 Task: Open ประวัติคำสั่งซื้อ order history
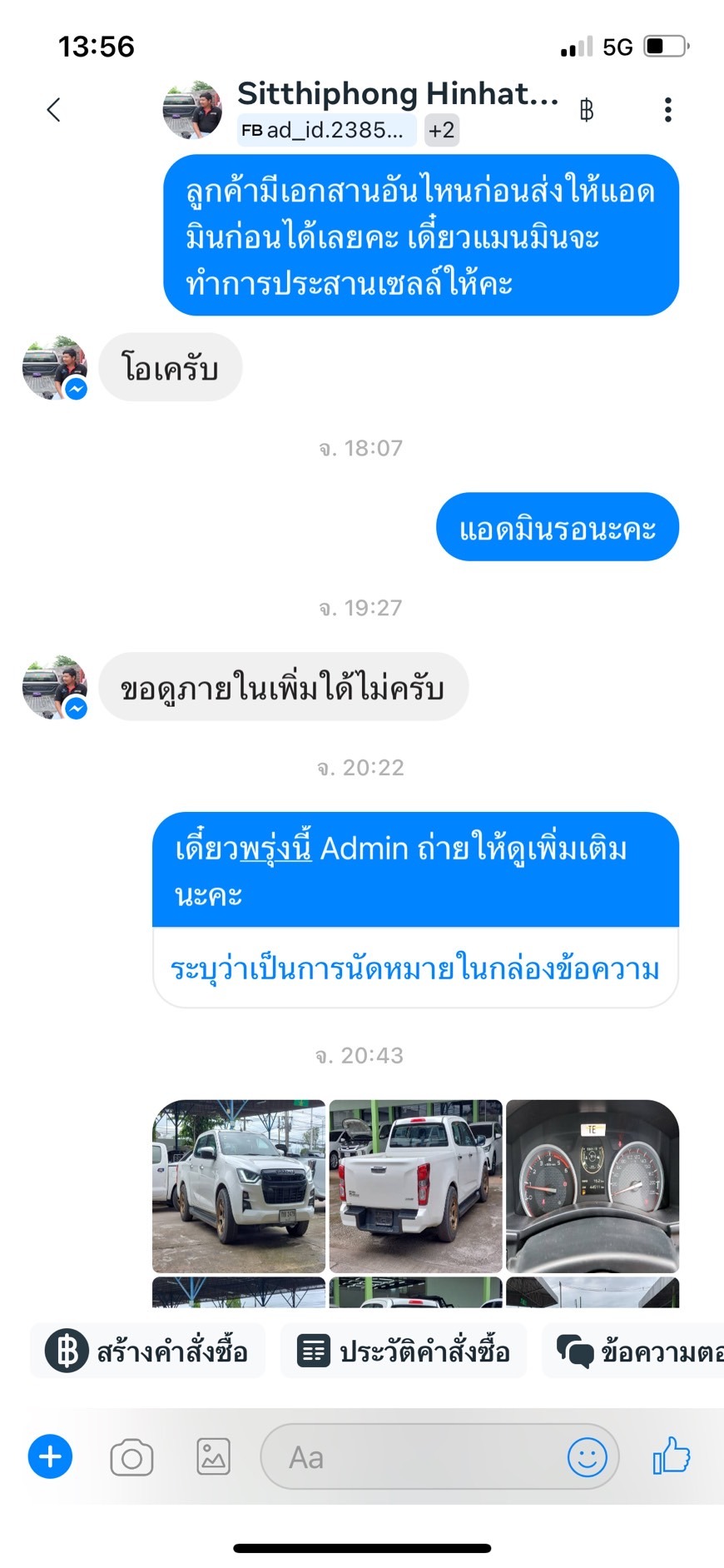pyautogui.click(x=404, y=1351)
